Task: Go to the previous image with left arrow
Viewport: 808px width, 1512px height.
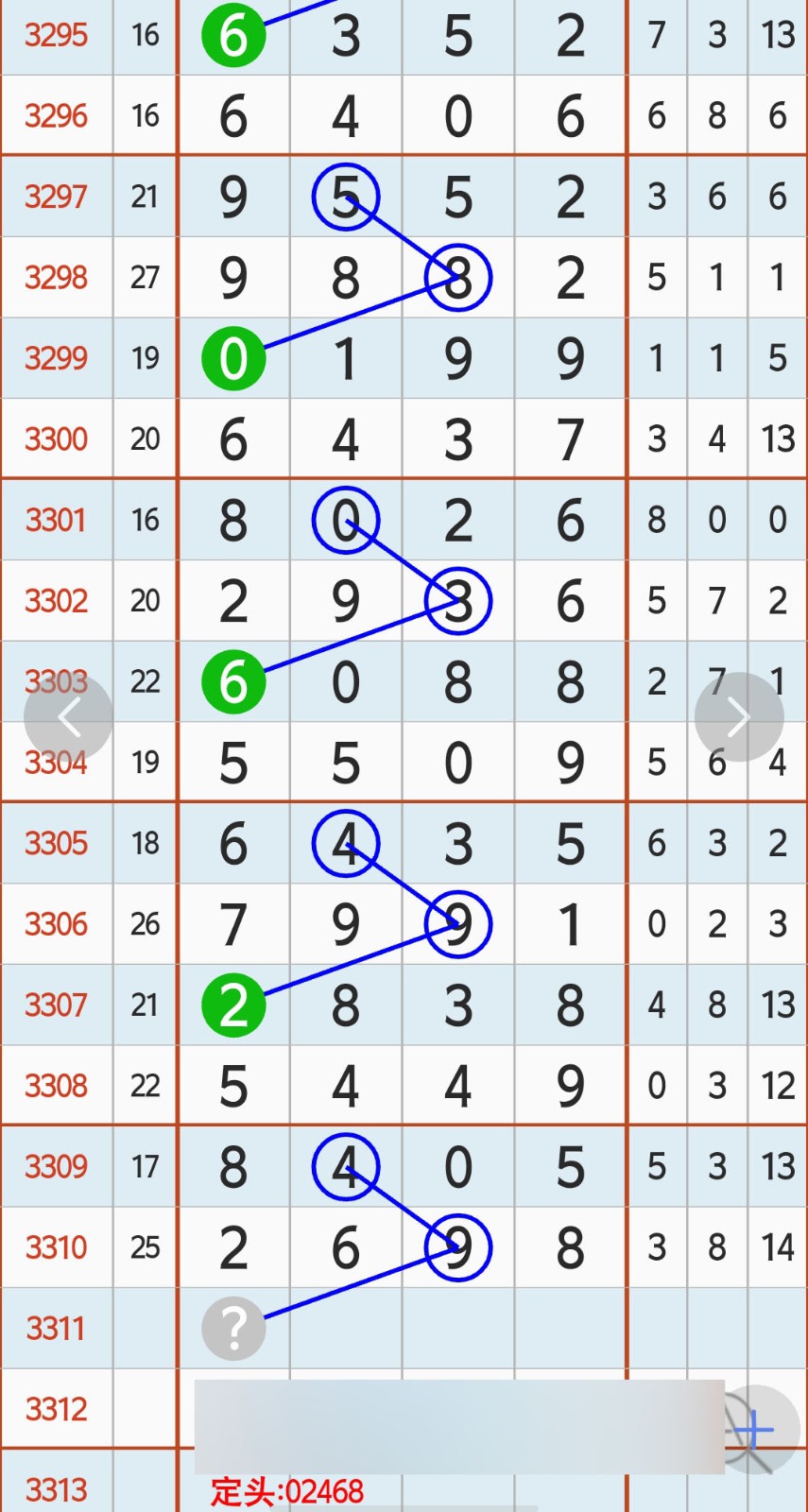Action: coord(69,718)
